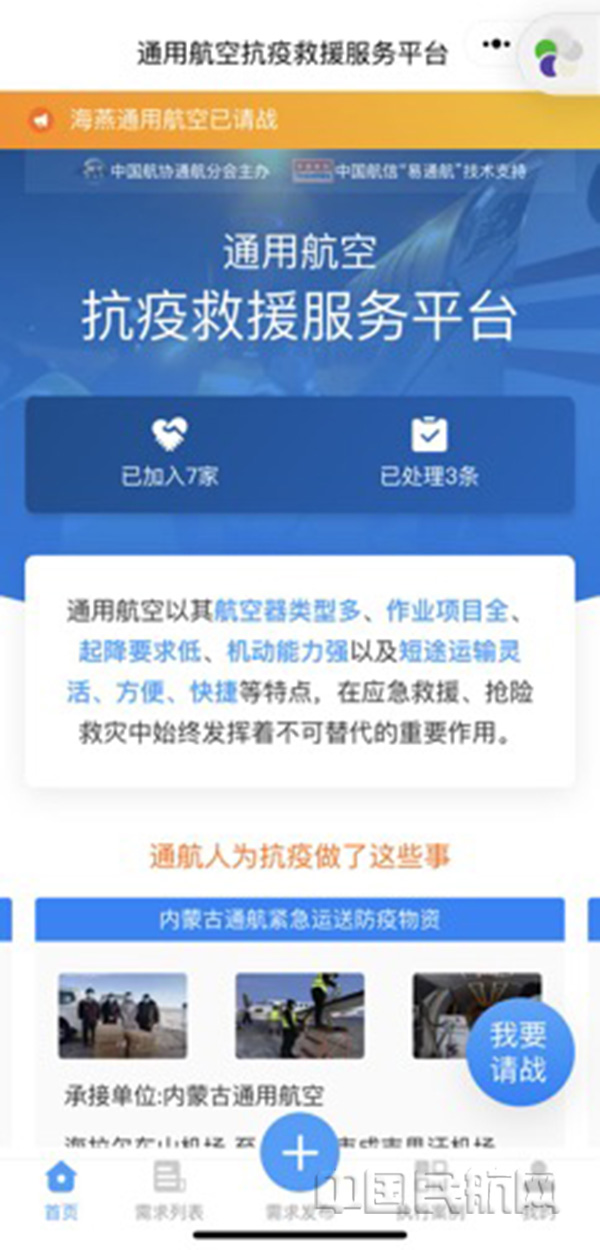Open the 内蒙古通航紧急运送防疫物资 card
The height and width of the screenshot is (1250, 600).
tap(299, 919)
